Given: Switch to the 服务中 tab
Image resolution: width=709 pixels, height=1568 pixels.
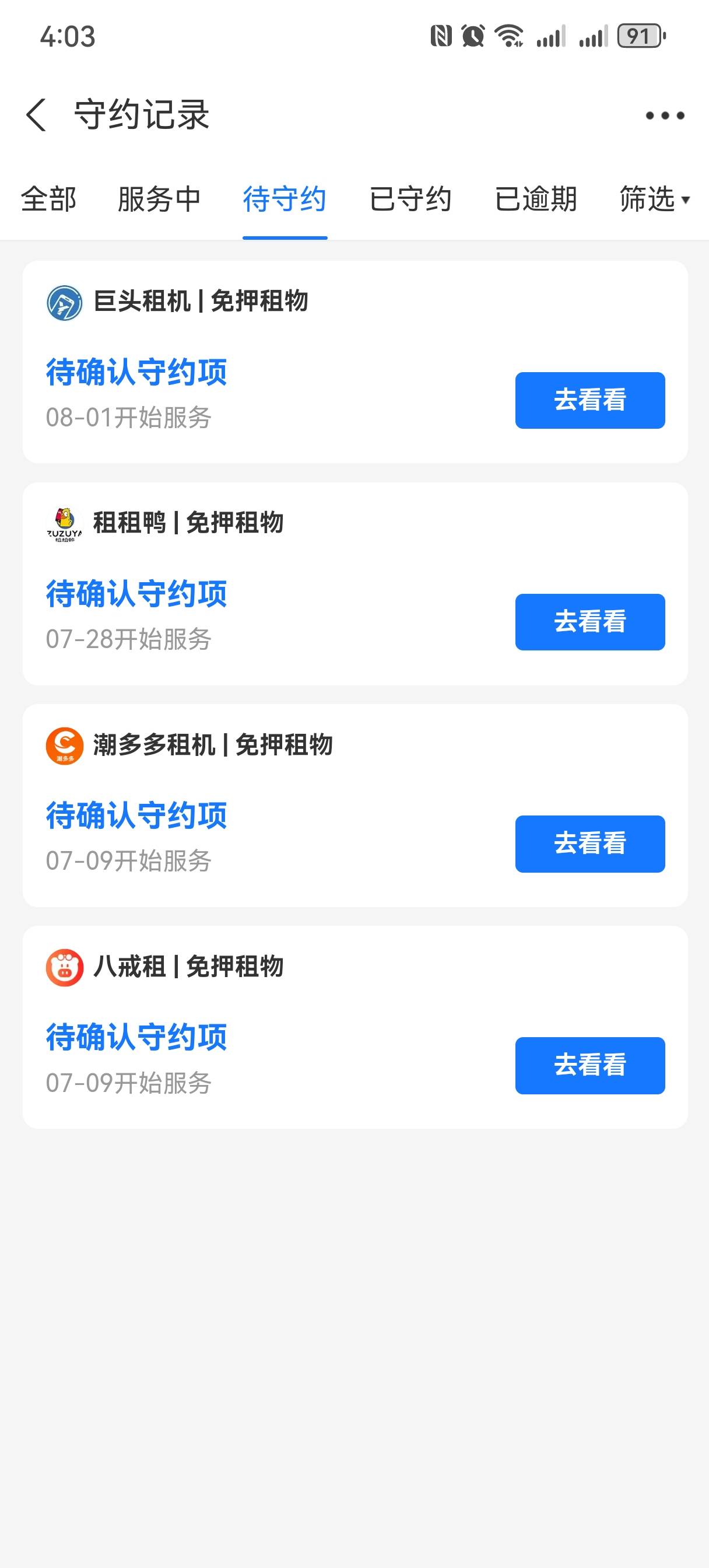Looking at the screenshot, I should (x=159, y=199).
